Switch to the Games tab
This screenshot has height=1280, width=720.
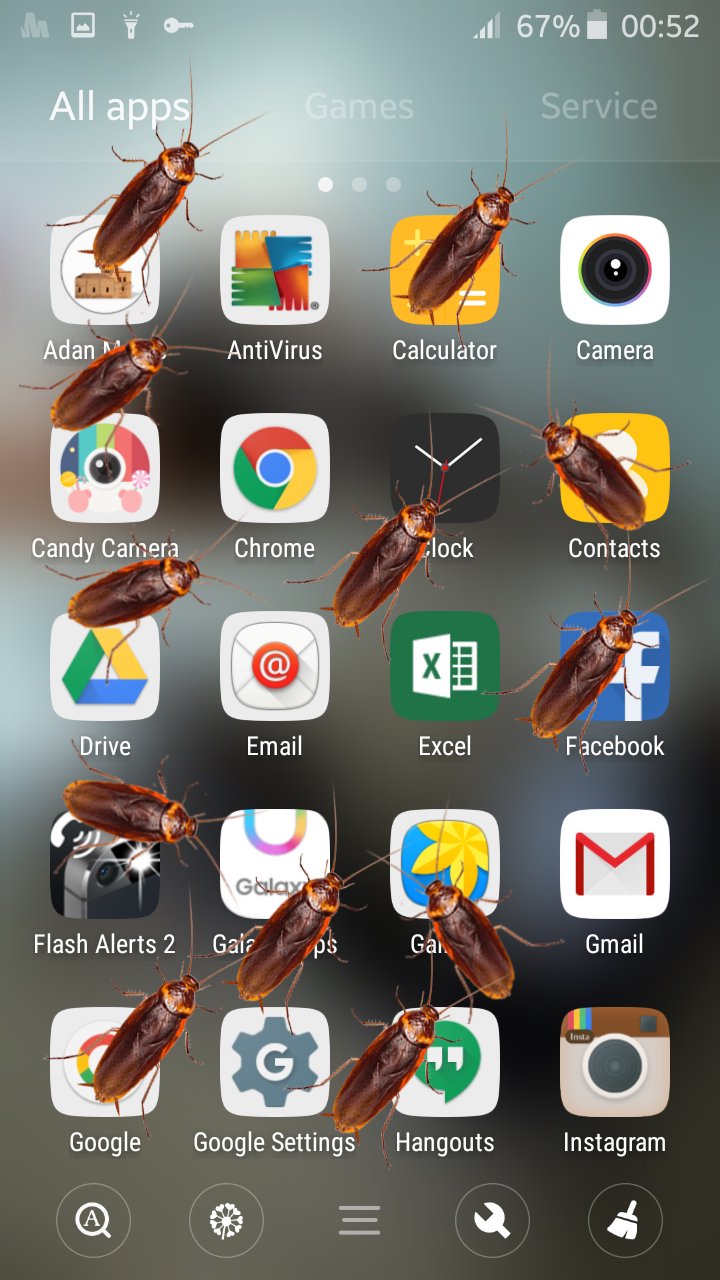357,106
